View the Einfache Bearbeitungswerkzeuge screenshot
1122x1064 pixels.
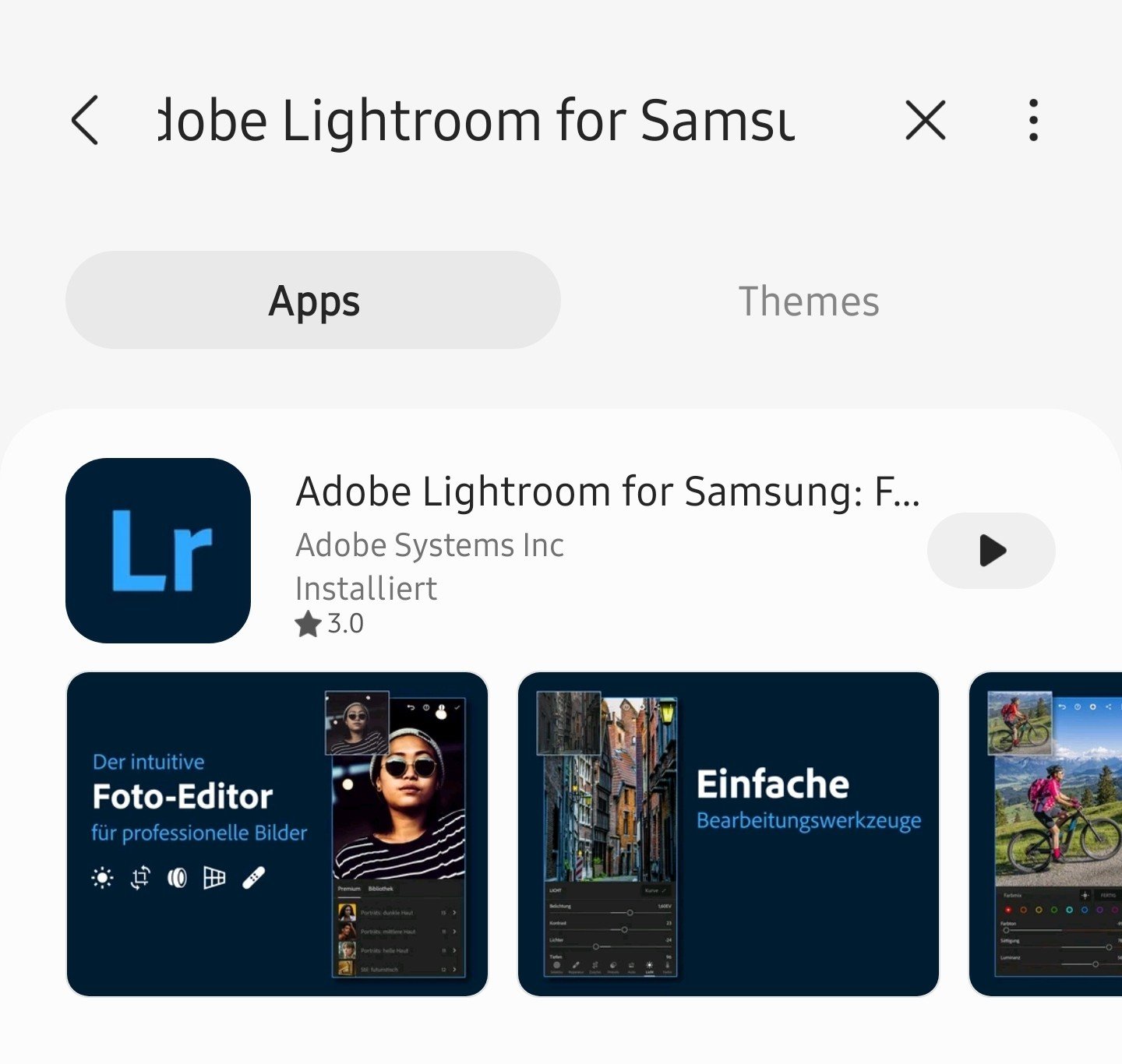(x=728, y=833)
